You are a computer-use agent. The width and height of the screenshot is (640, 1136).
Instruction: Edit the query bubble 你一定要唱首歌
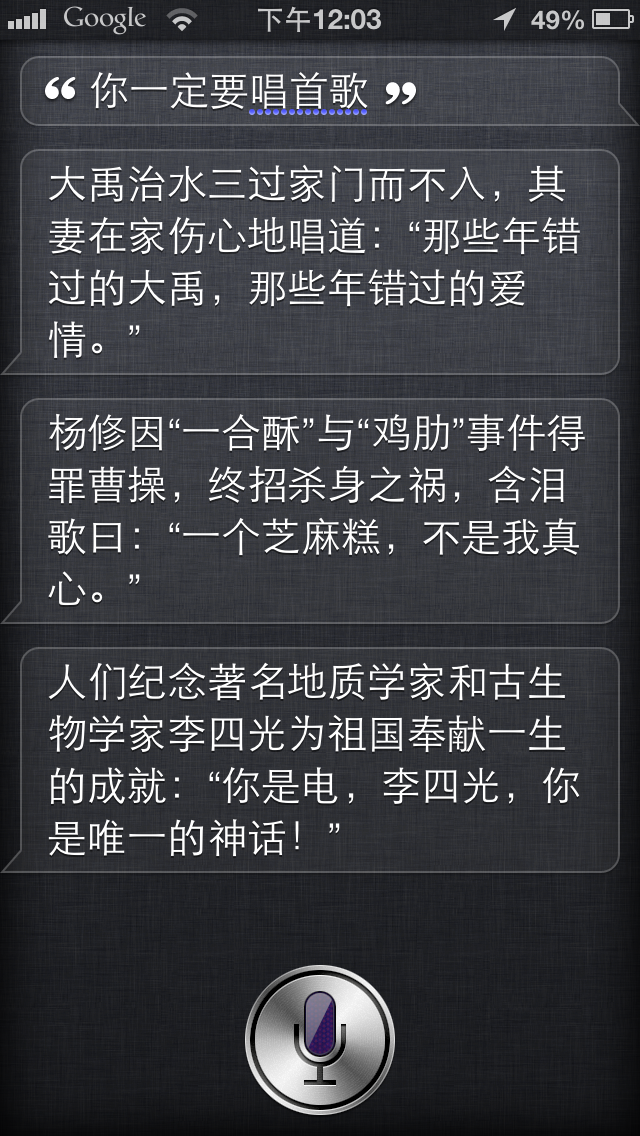pos(320,92)
